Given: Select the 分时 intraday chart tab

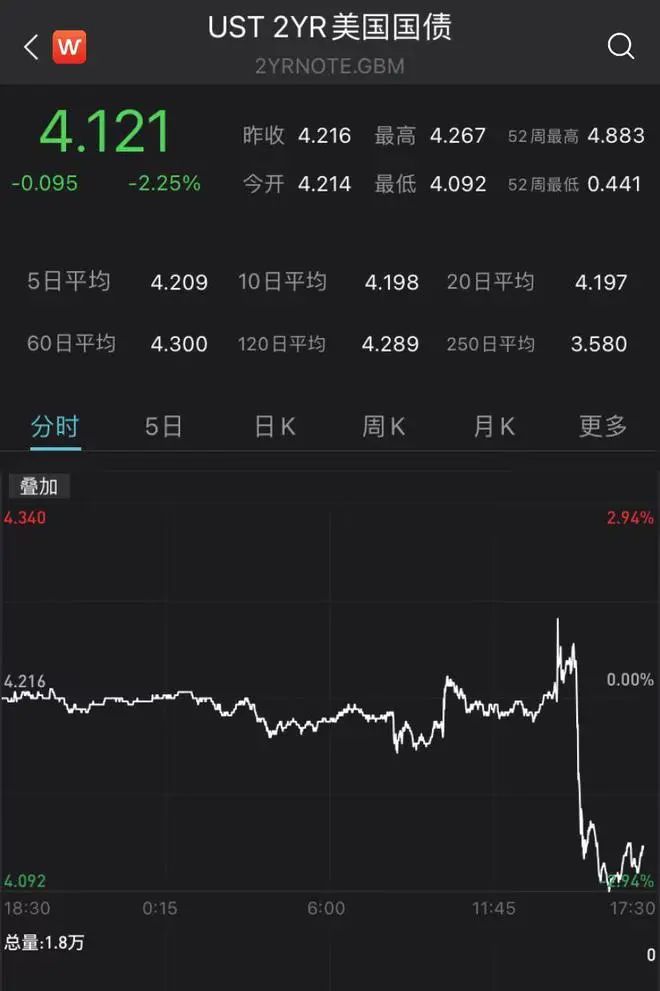Looking at the screenshot, I should tap(55, 427).
